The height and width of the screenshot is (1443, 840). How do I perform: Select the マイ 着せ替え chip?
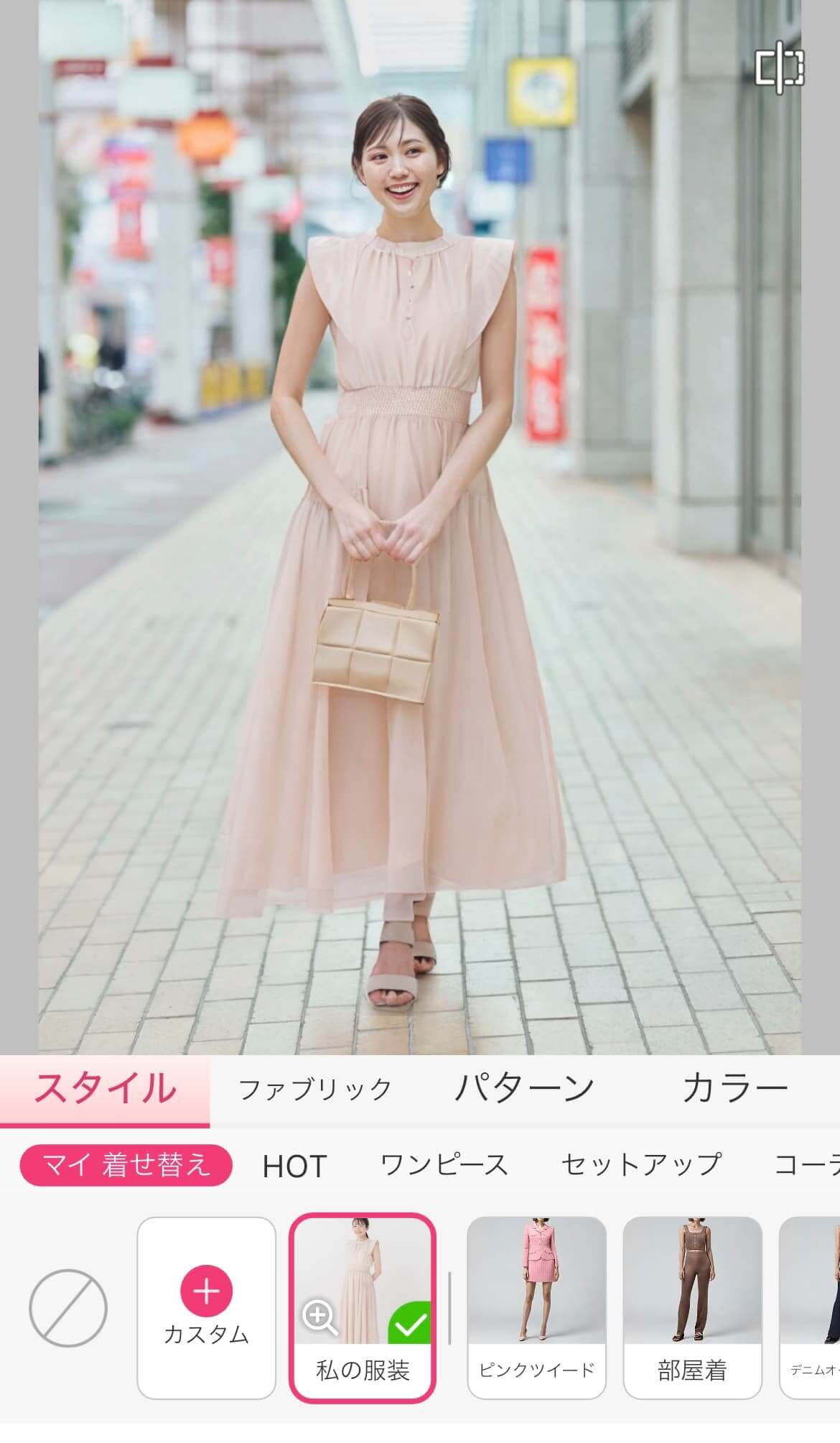(126, 1165)
